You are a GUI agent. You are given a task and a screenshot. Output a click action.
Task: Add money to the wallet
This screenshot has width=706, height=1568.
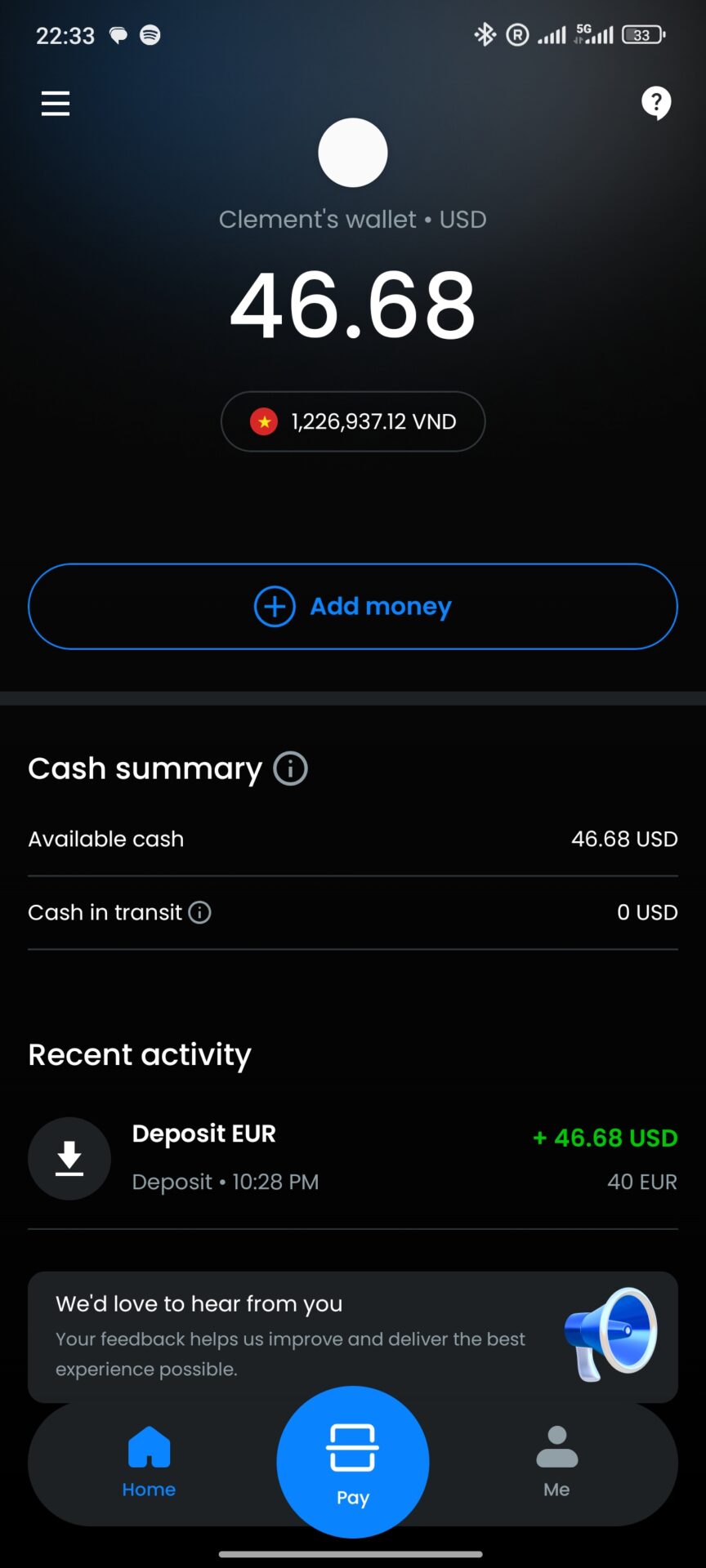(353, 607)
